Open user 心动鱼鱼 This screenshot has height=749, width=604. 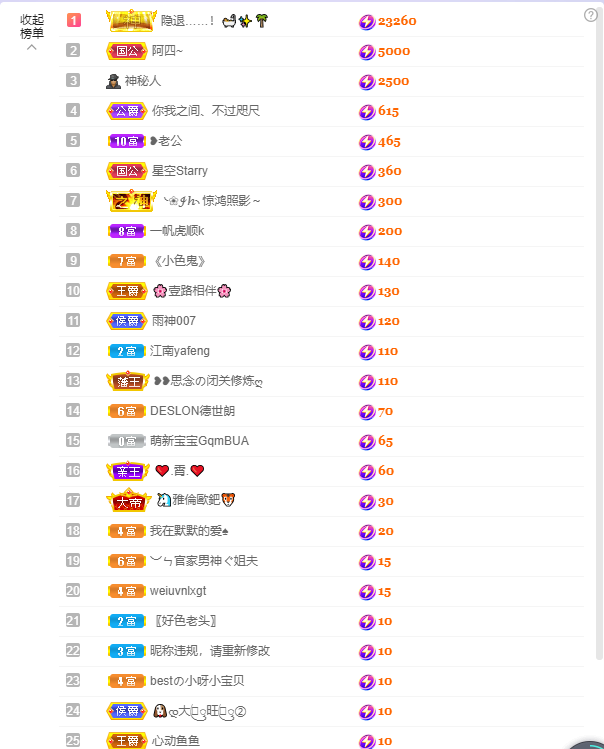pos(175,741)
